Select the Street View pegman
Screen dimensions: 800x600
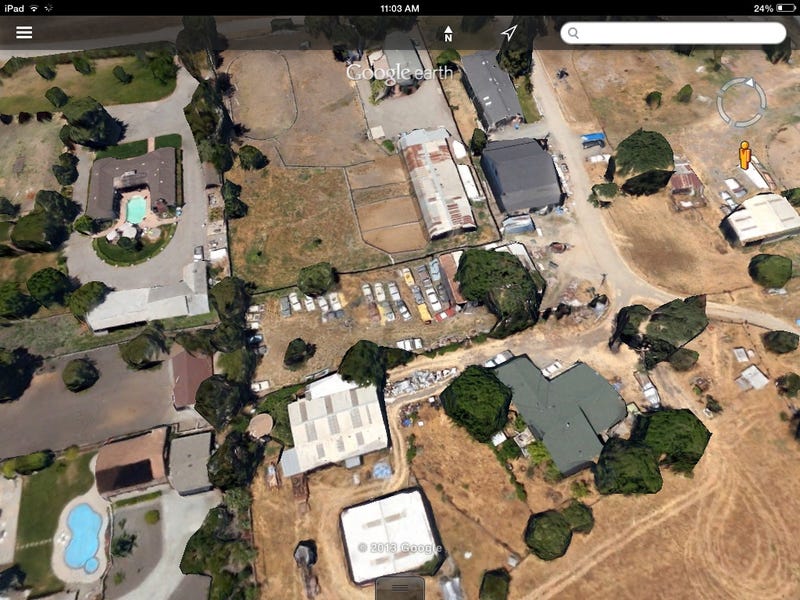[745, 155]
